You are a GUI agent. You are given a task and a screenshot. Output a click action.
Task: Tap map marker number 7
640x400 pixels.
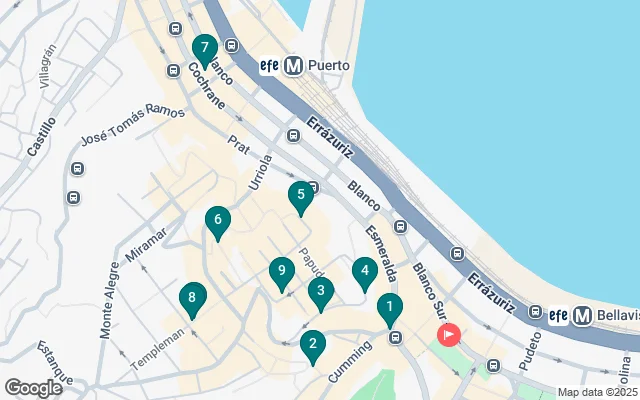[x=204, y=48]
